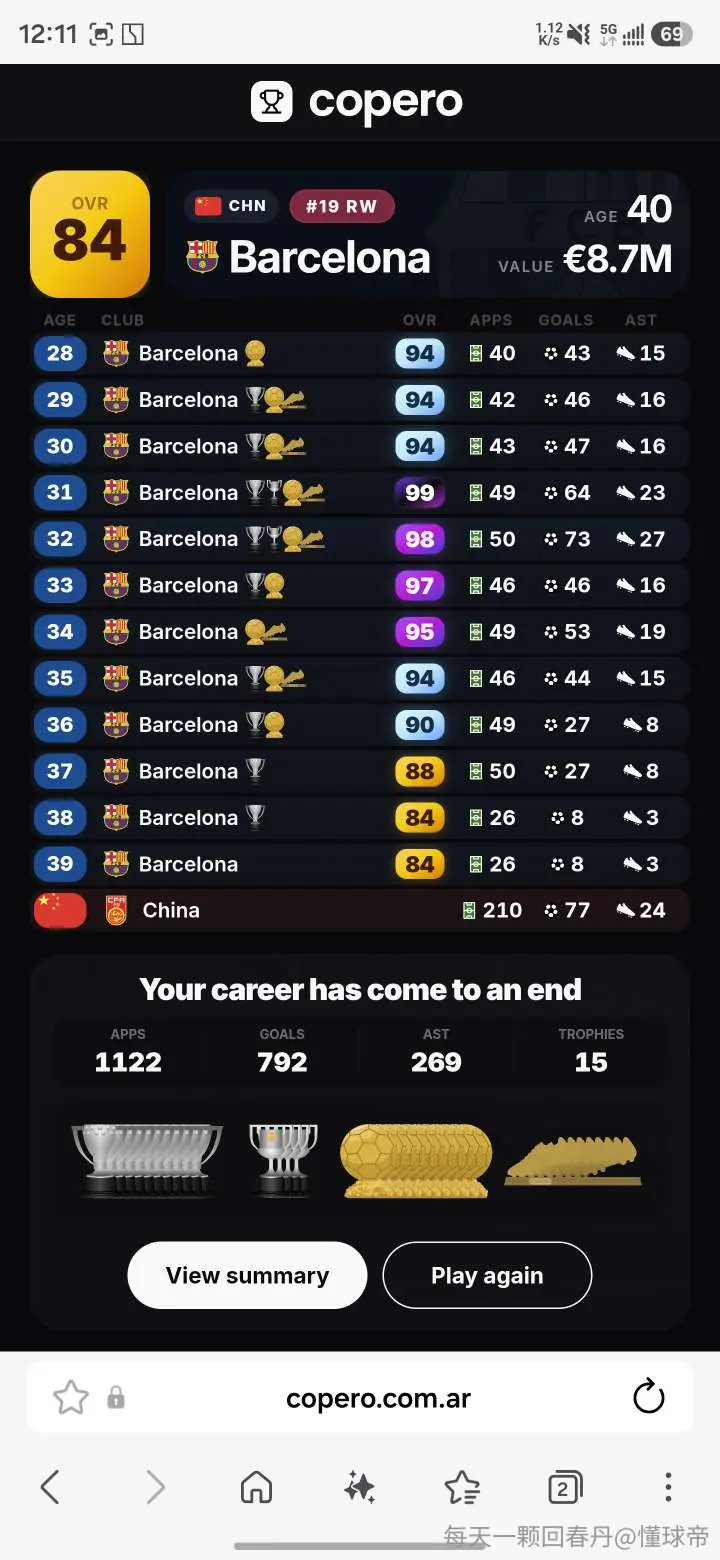This screenshot has width=720, height=1560.
Task: Open the bookmarks list
Action: [463, 1487]
